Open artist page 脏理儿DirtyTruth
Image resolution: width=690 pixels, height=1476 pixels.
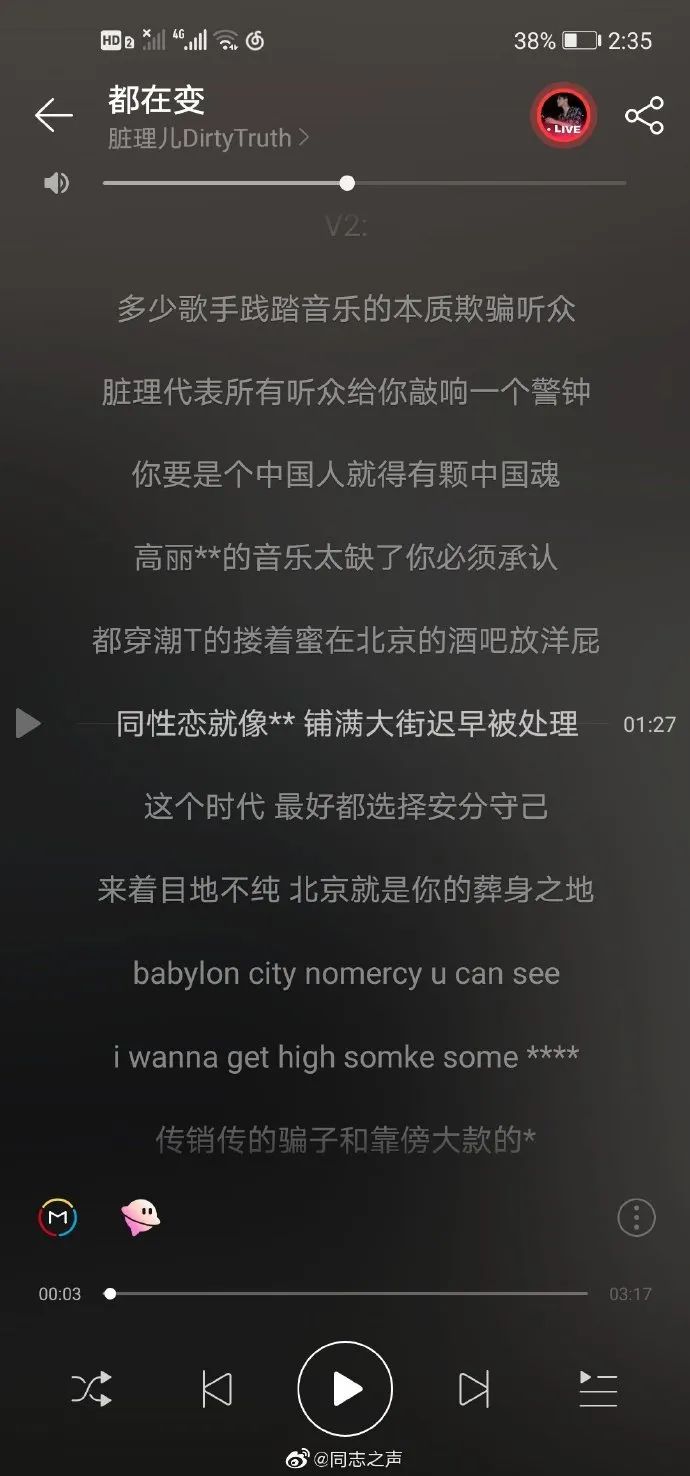pos(208,138)
